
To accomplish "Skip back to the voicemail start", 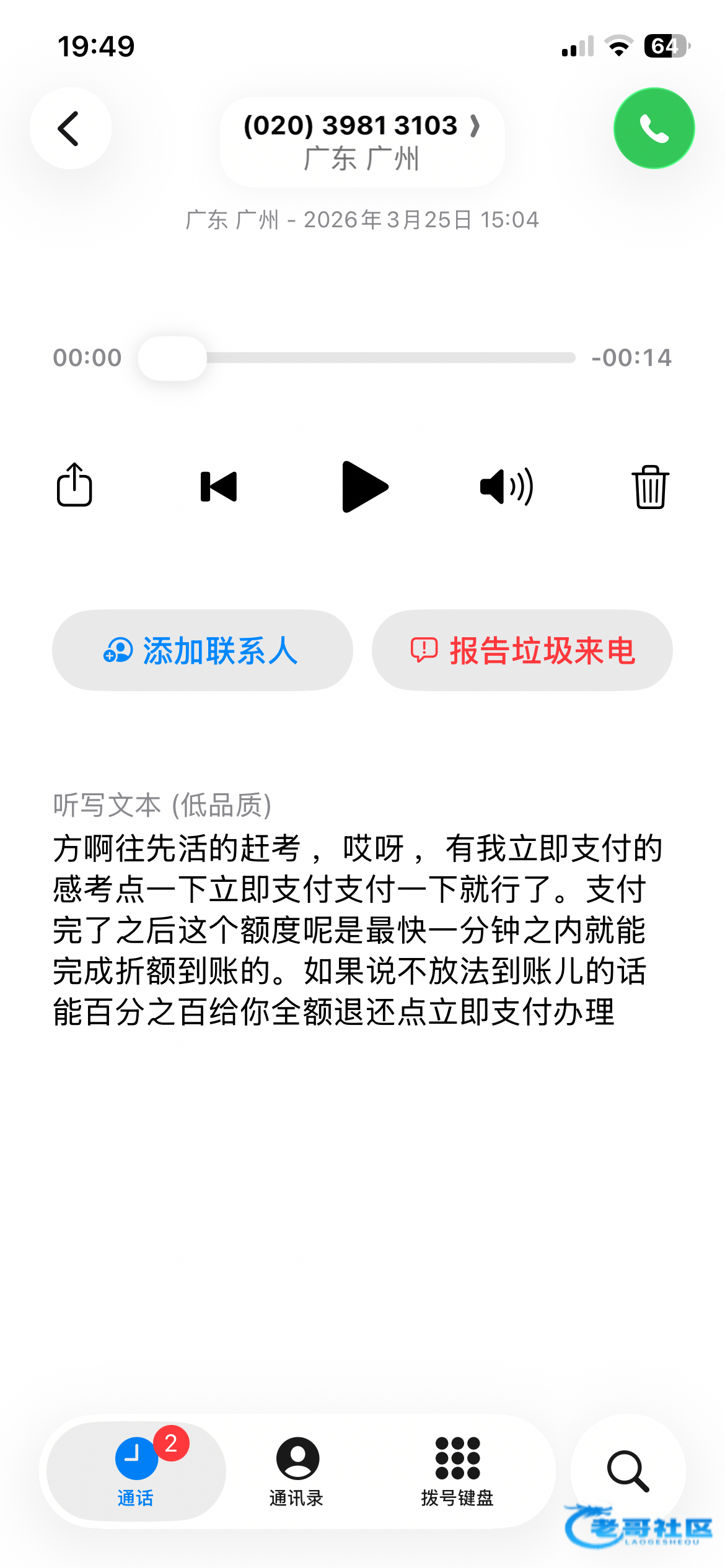I will click(219, 486).
